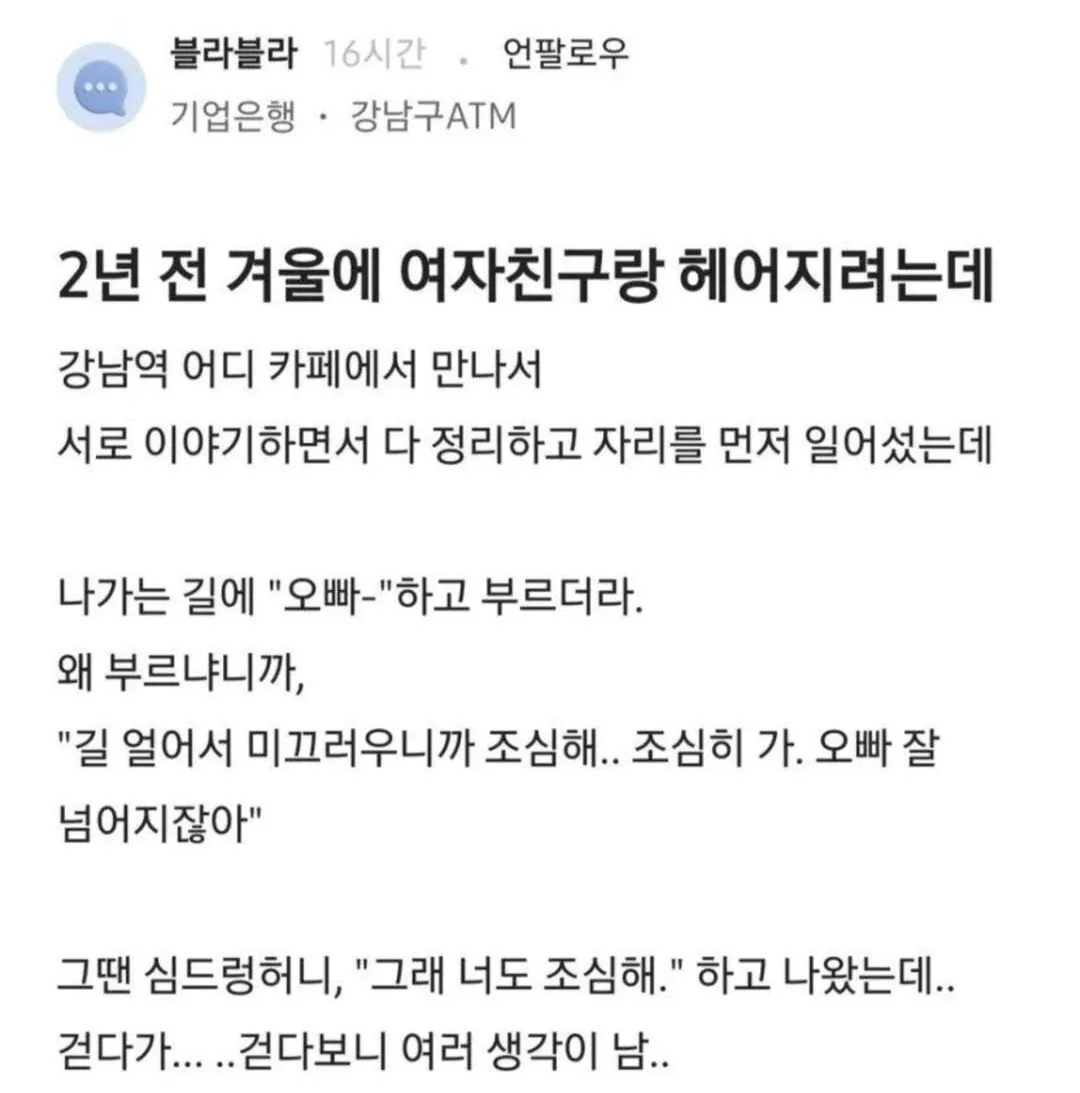Screen dimensions: 1080x1093
Task: Tap the 언팔로우 button to unfollow the author
Action: coord(567,56)
